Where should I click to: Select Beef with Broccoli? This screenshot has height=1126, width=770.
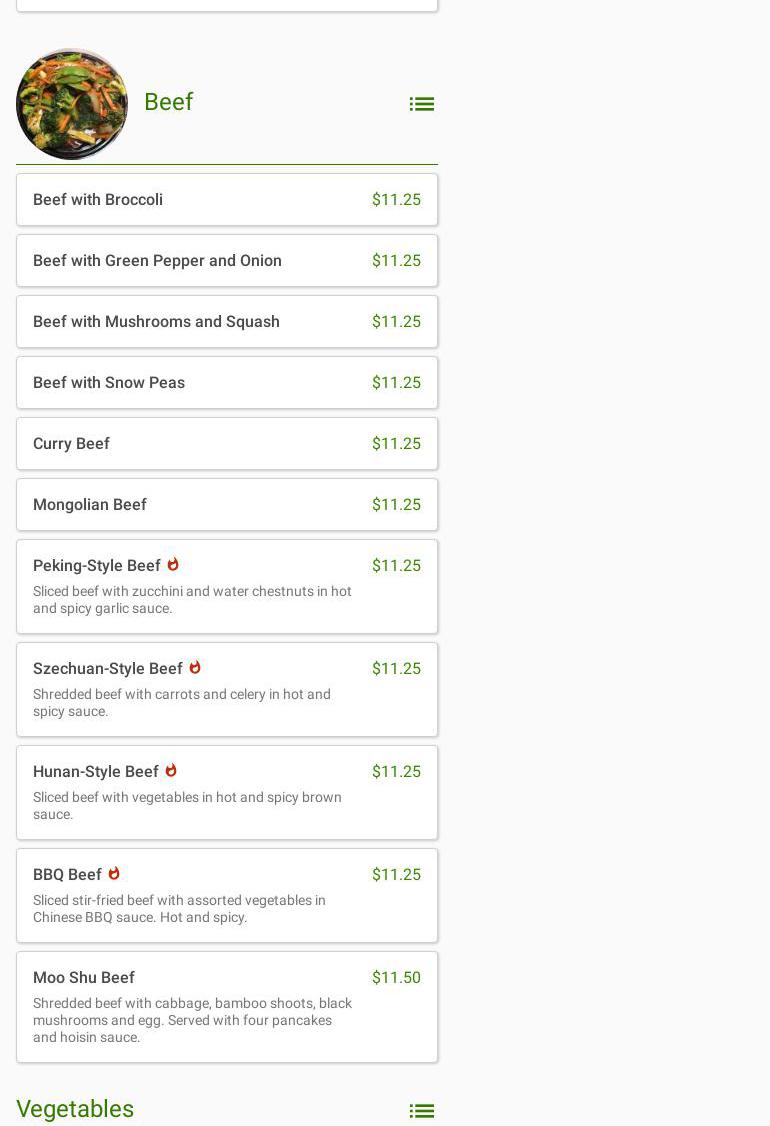pos(226,200)
